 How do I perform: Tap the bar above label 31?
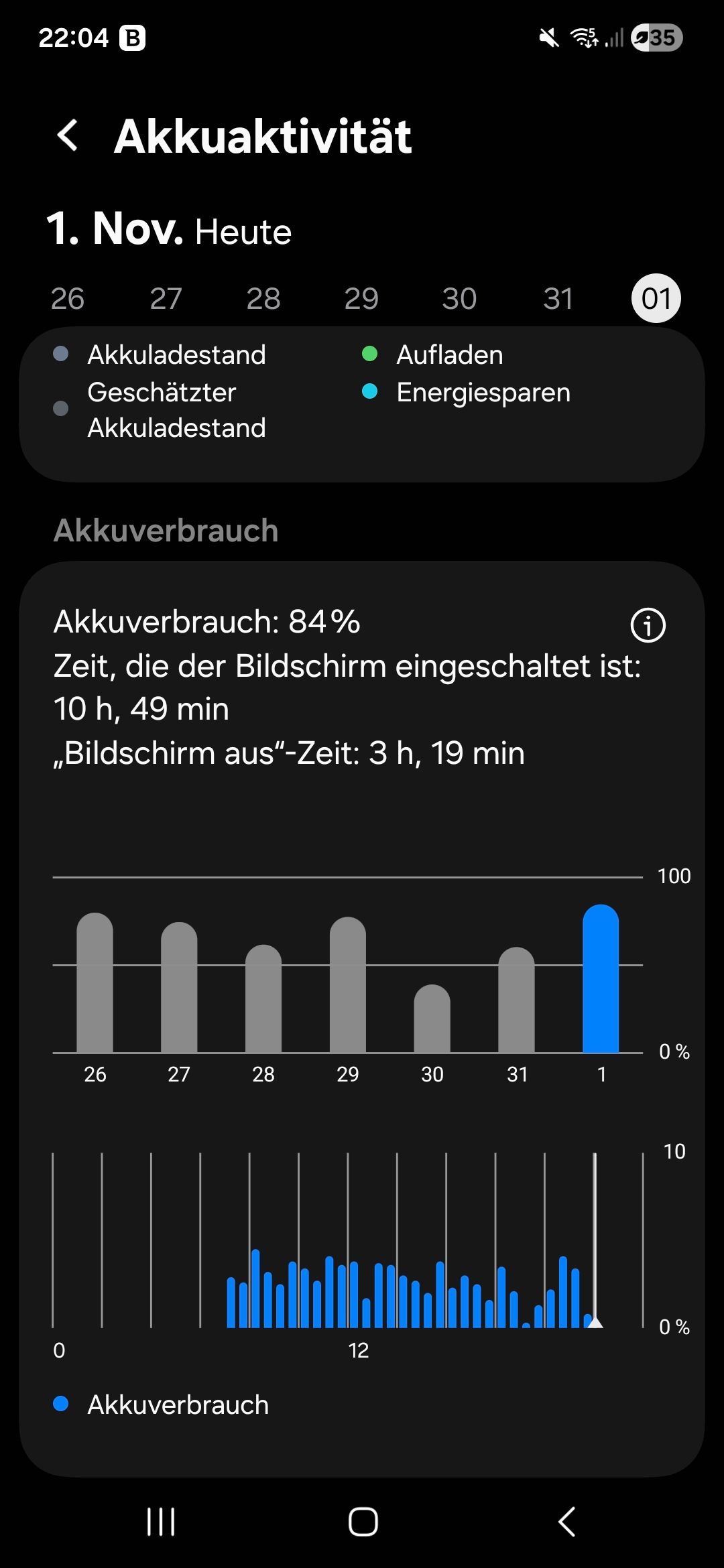pyautogui.click(x=516, y=1000)
